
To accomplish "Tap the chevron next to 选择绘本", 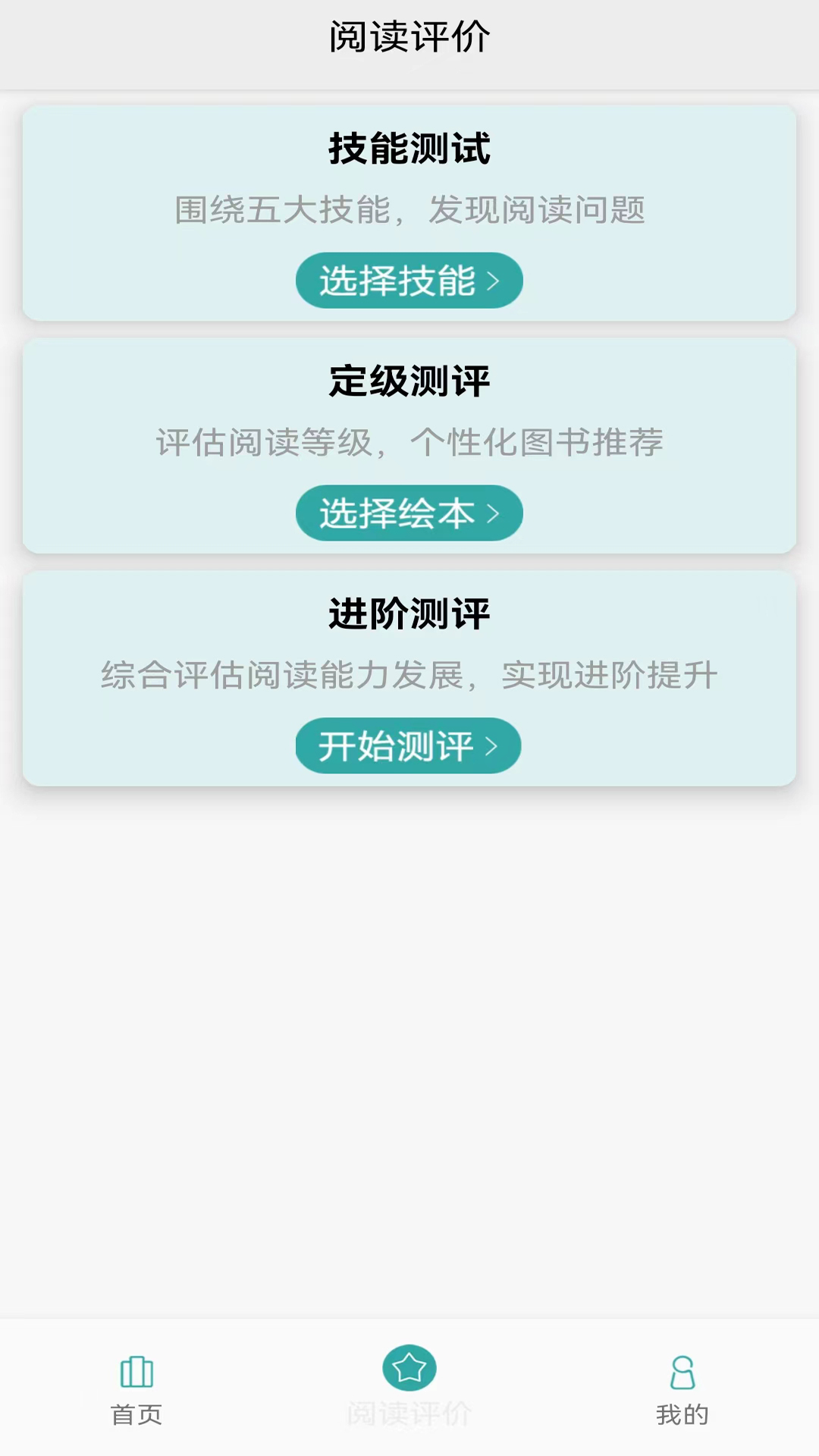I will [497, 513].
